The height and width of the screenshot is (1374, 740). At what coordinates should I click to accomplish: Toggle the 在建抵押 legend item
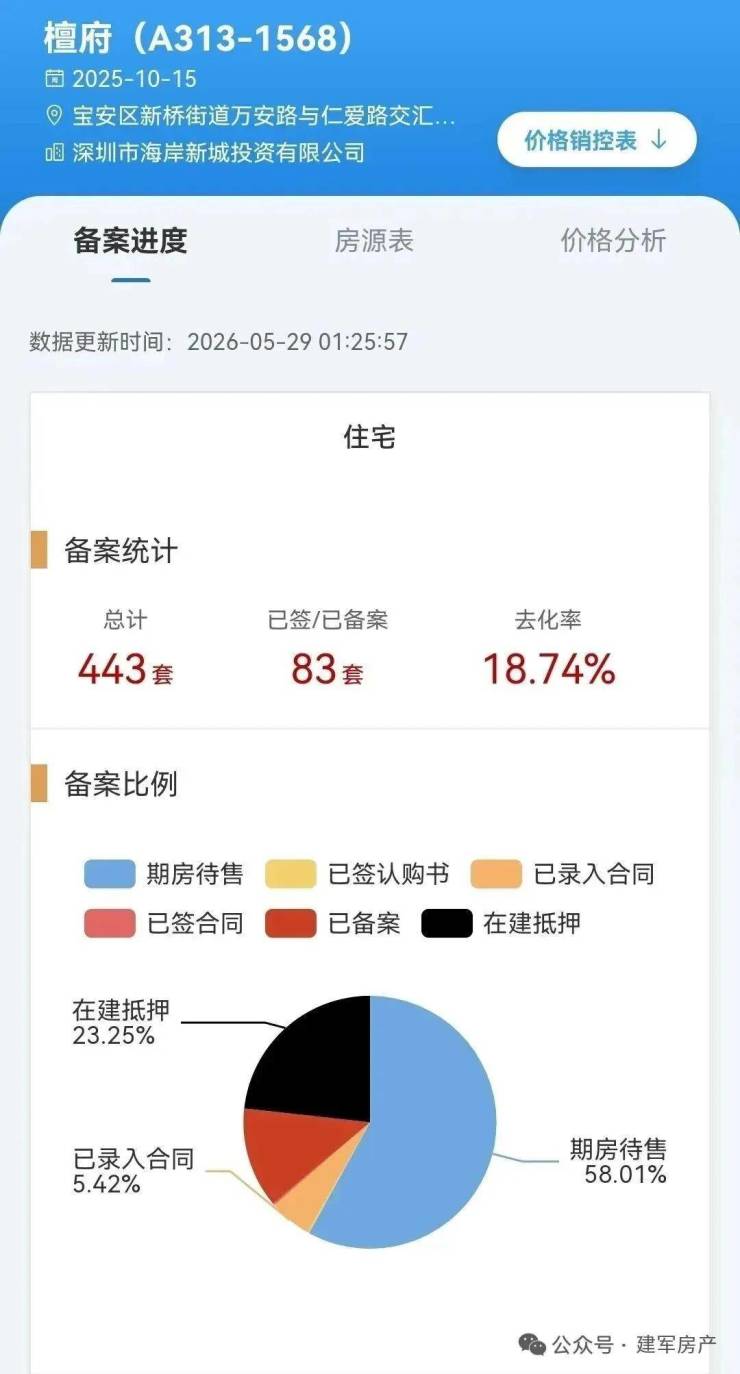(501, 923)
